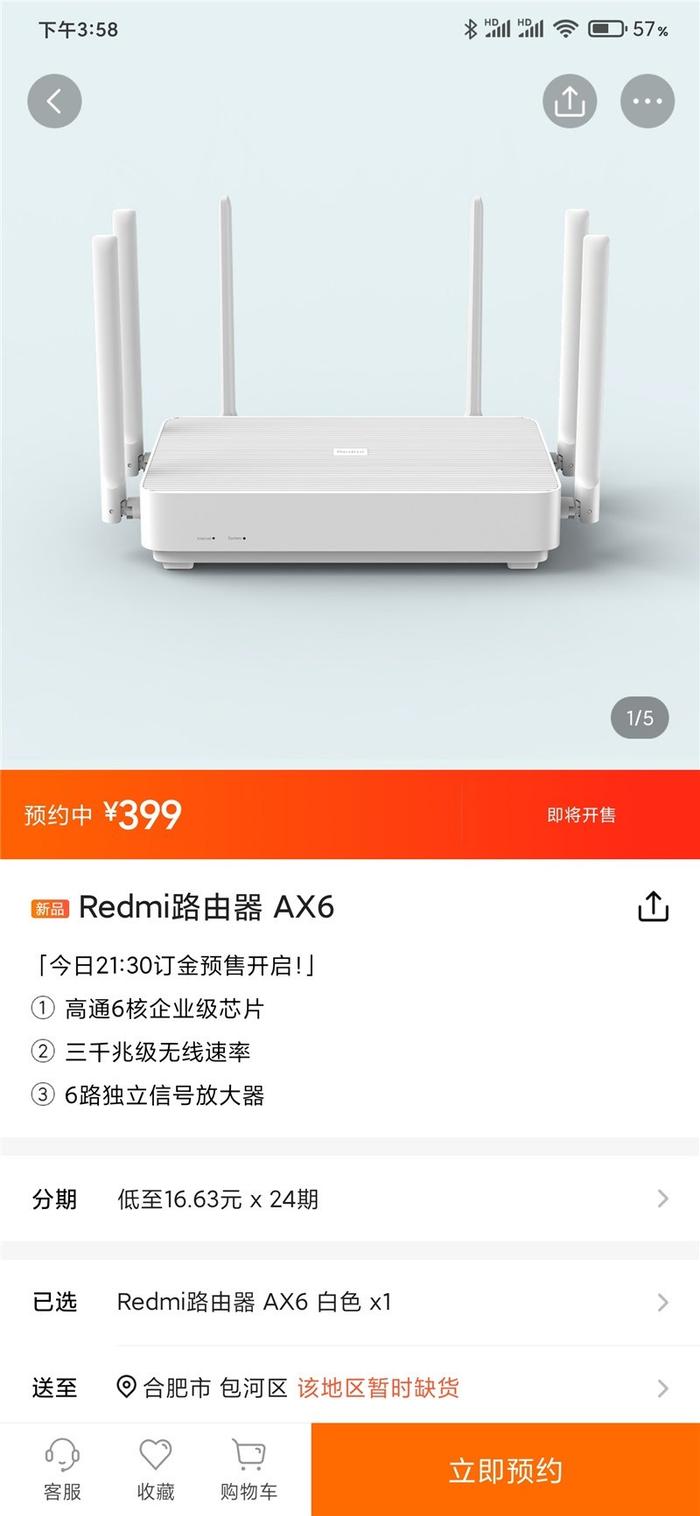Open the three-dot overflow menu
Image resolution: width=700 pixels, height=1516 pixels.
[647, 101]
